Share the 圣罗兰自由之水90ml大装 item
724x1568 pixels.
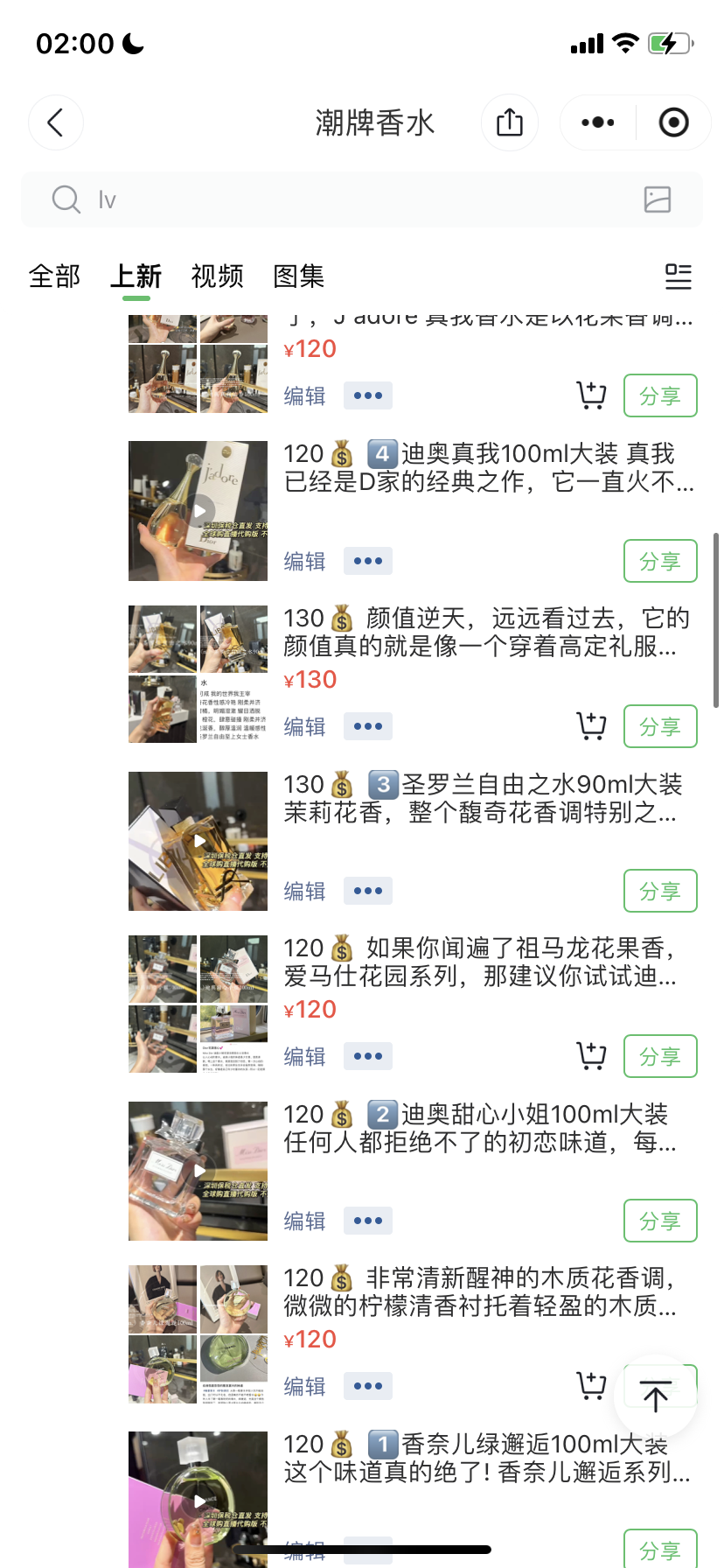pos(660,891)
